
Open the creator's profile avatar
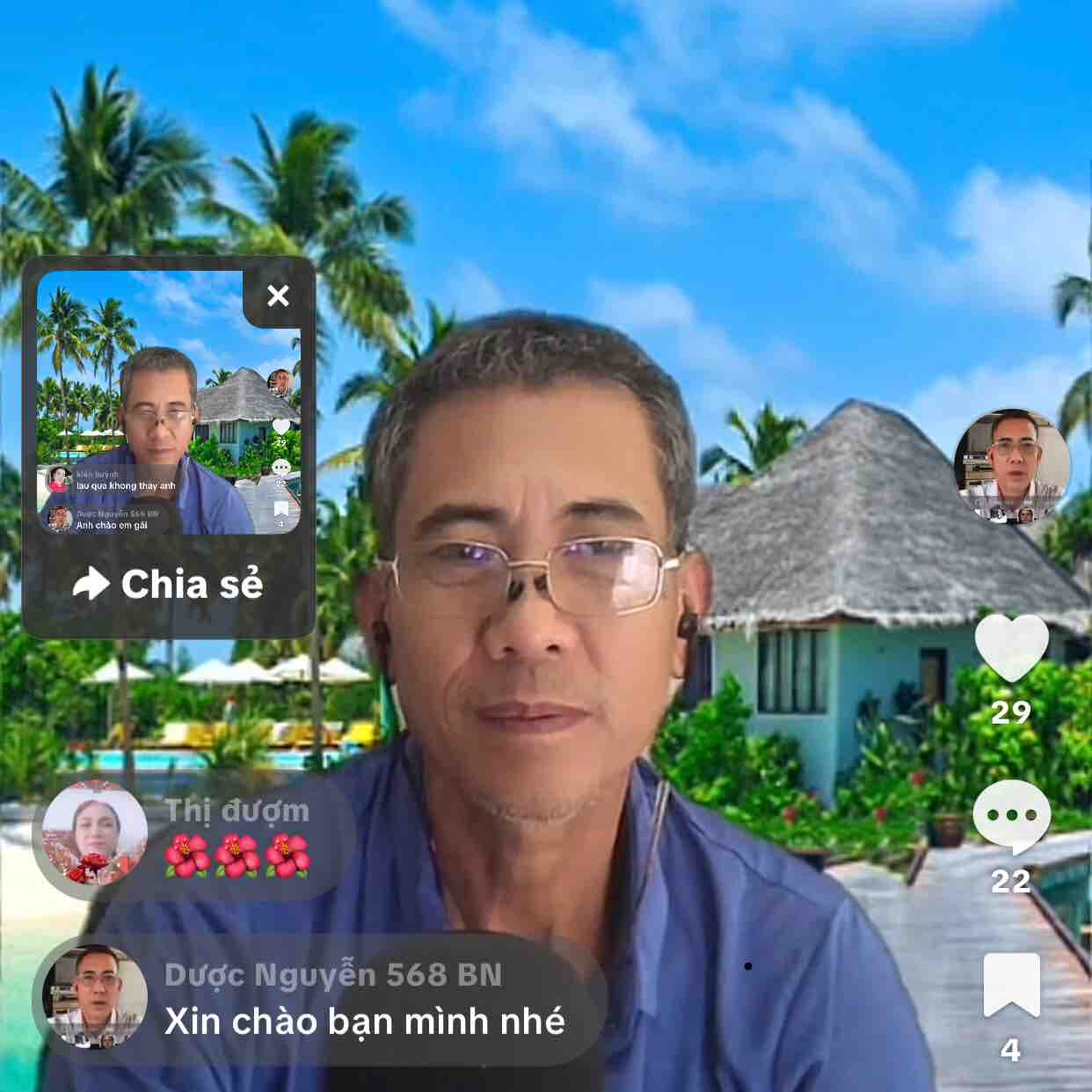click(1011, 466)
